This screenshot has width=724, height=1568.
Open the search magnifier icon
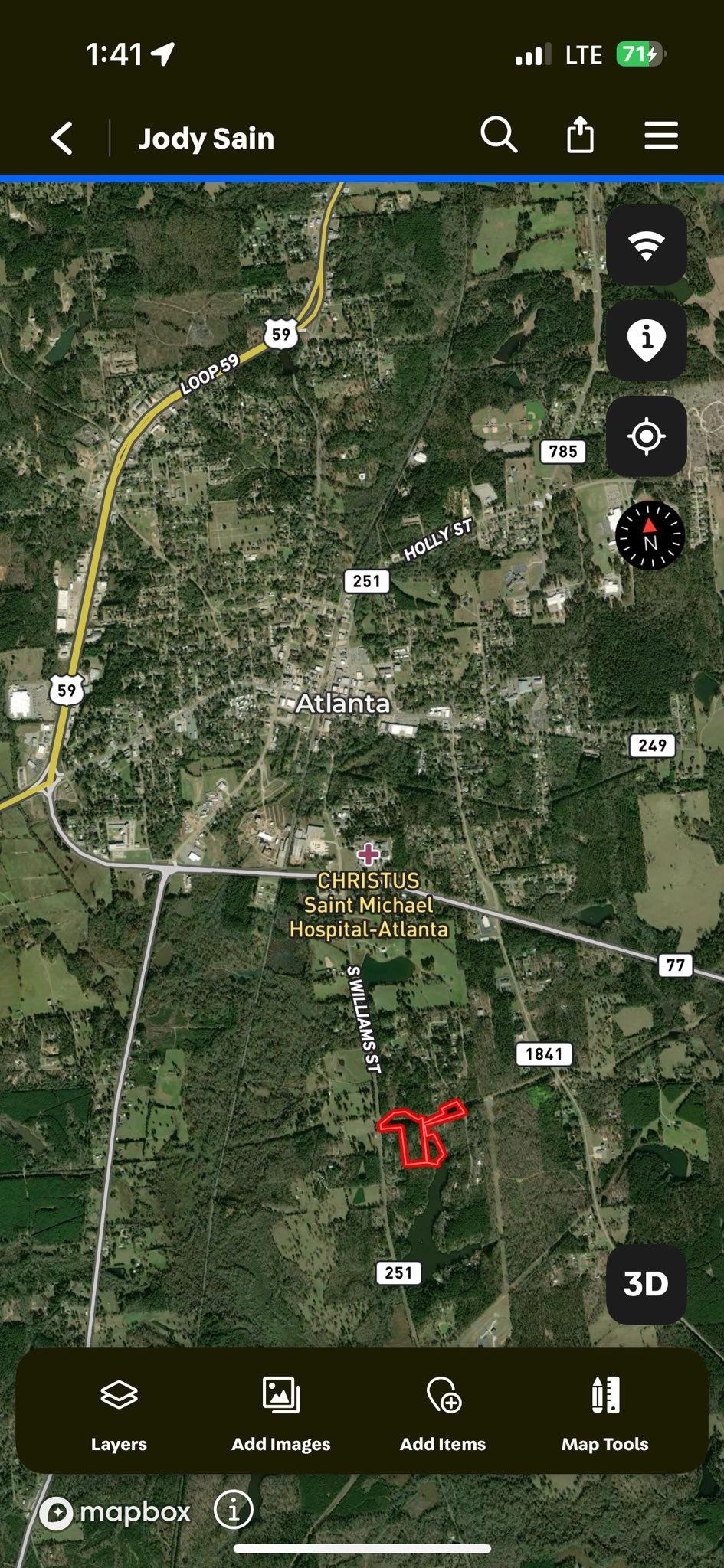click(x=499, y=136)
